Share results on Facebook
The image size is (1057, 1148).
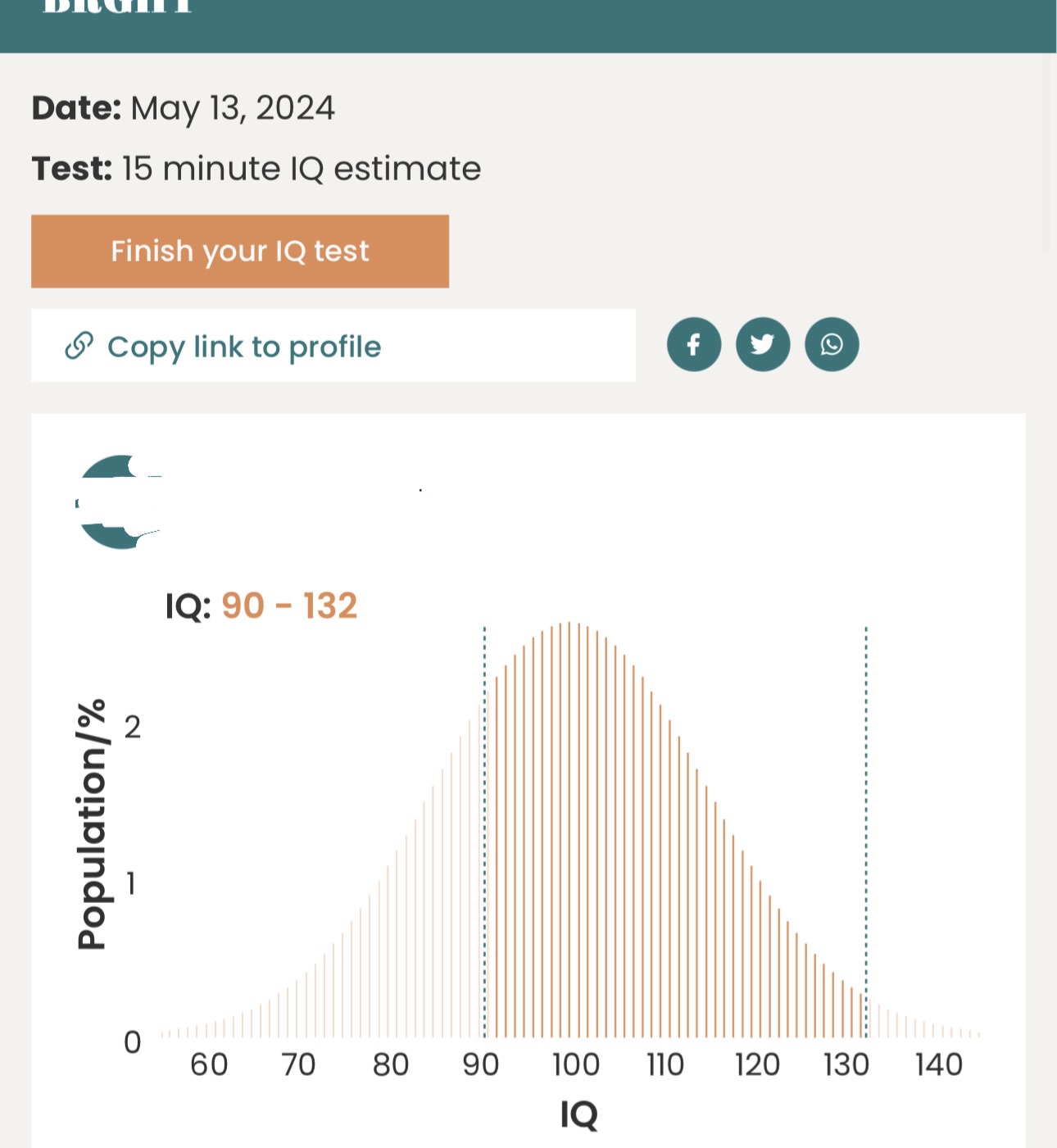tap(693, 344)
